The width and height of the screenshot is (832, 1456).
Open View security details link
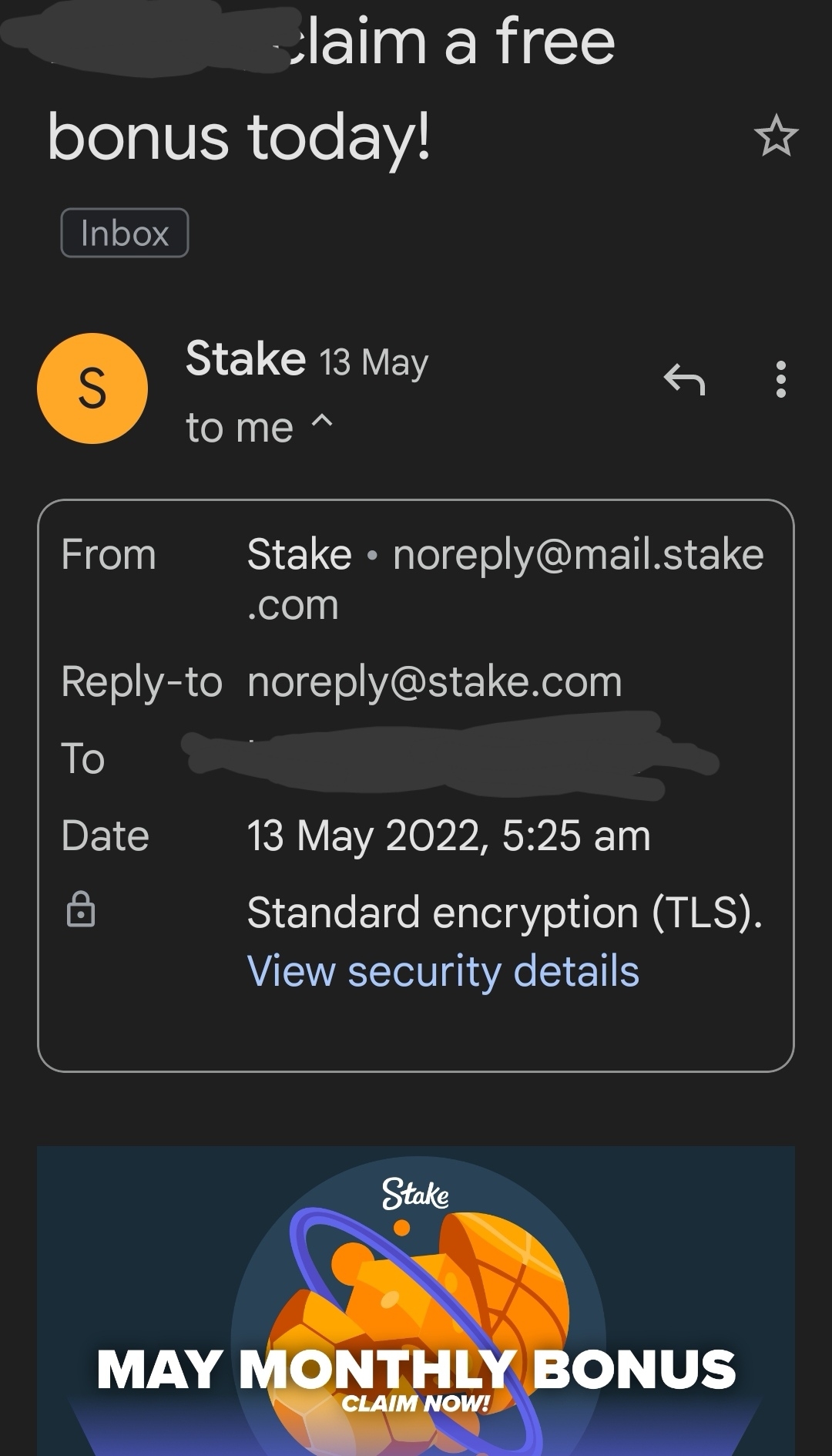coord(443,970)
